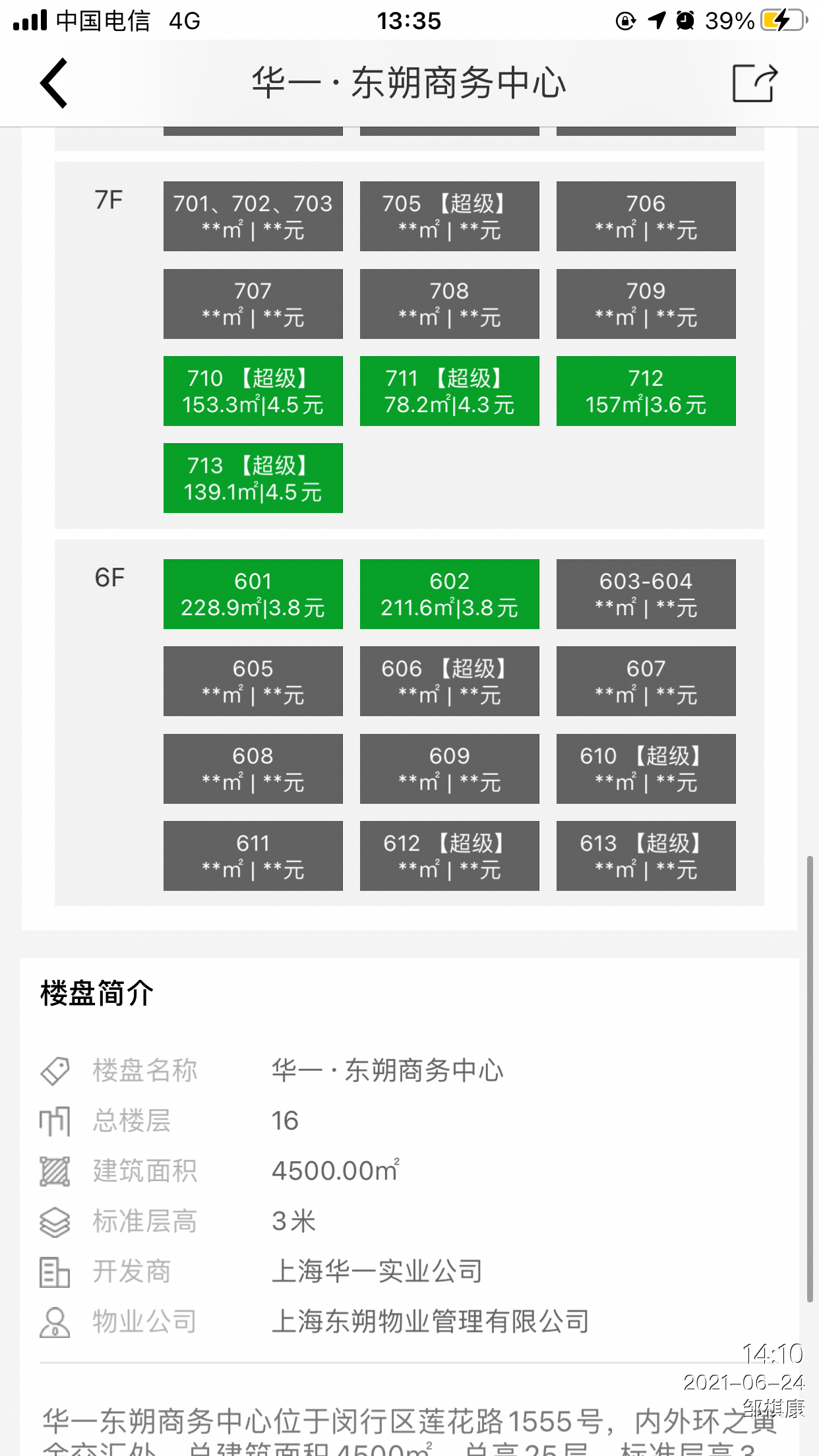Open unit 710 at 153.3㎡

click(x=253, y=391)
